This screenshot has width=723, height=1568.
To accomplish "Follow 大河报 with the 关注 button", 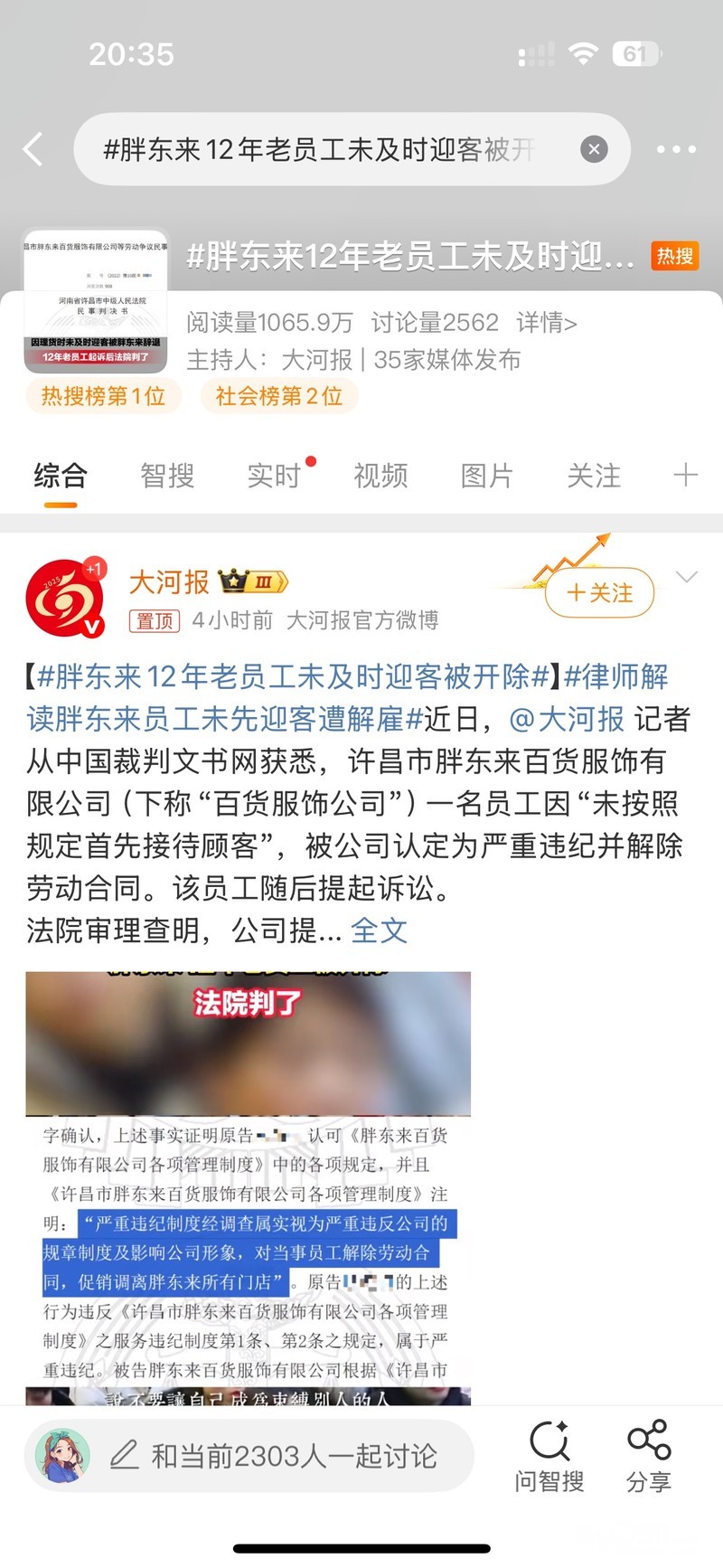I will click(600, 592).
